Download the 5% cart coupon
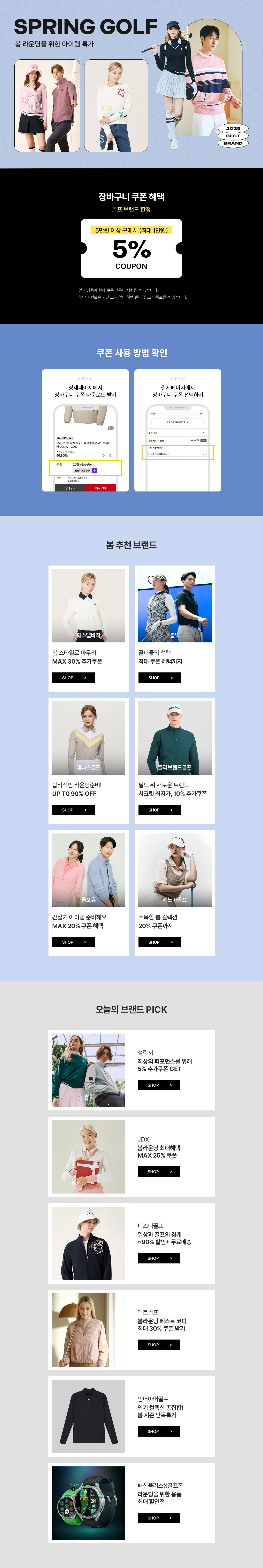Screen dimensions: 263x1568 click(x=131, y=248)
